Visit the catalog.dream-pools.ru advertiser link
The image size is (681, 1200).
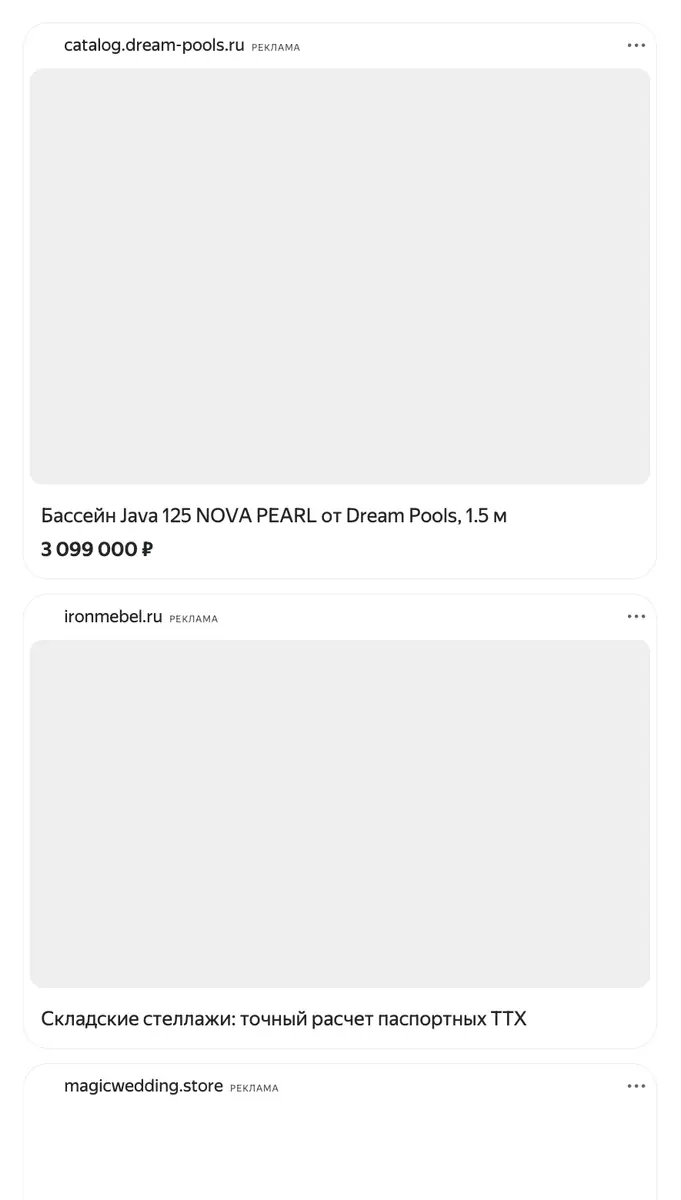(x=154, y=46)
